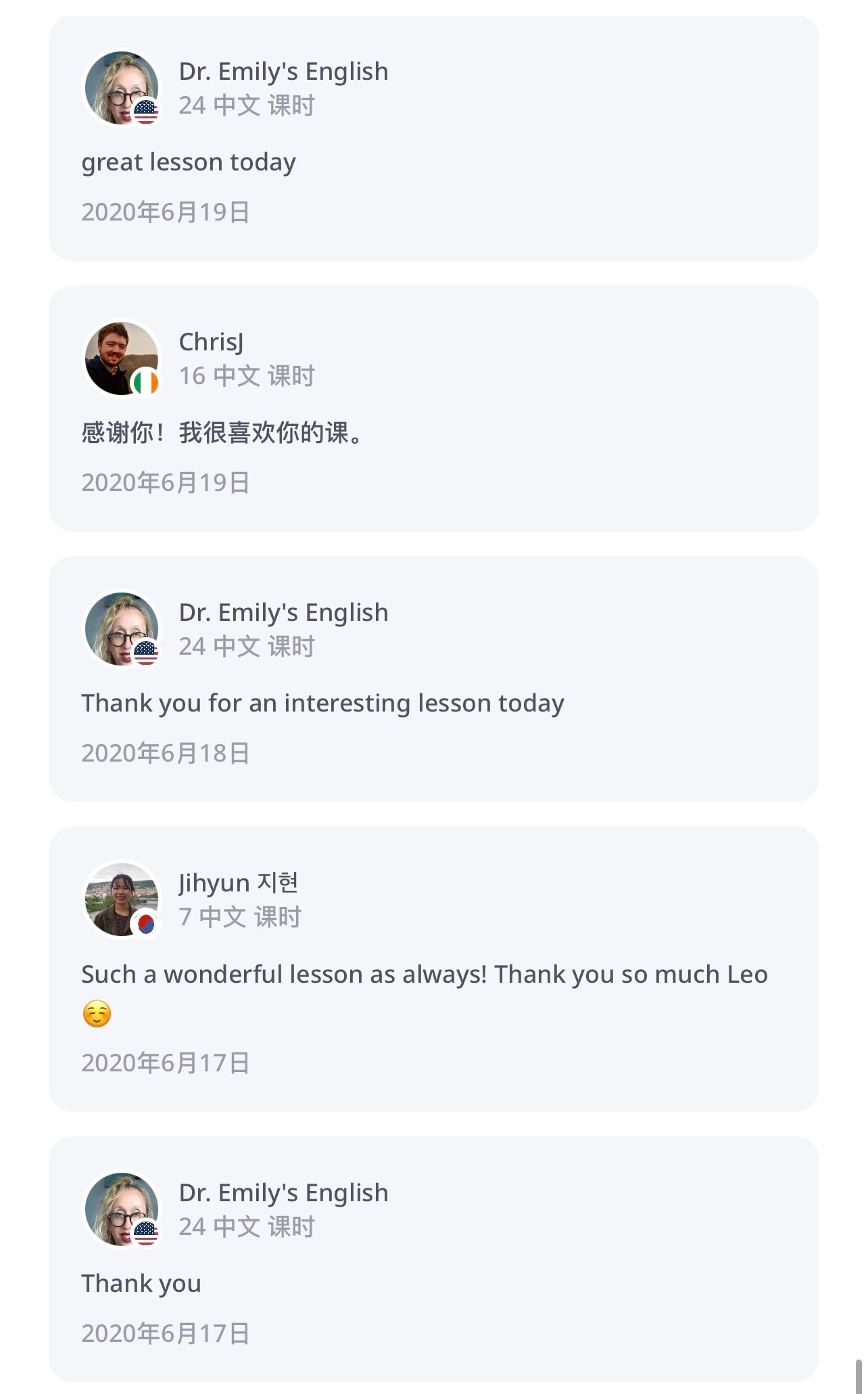Open ChrisJ's profile picture
The height and width of the screenshot is (1394, 868).
pos(122,358)
